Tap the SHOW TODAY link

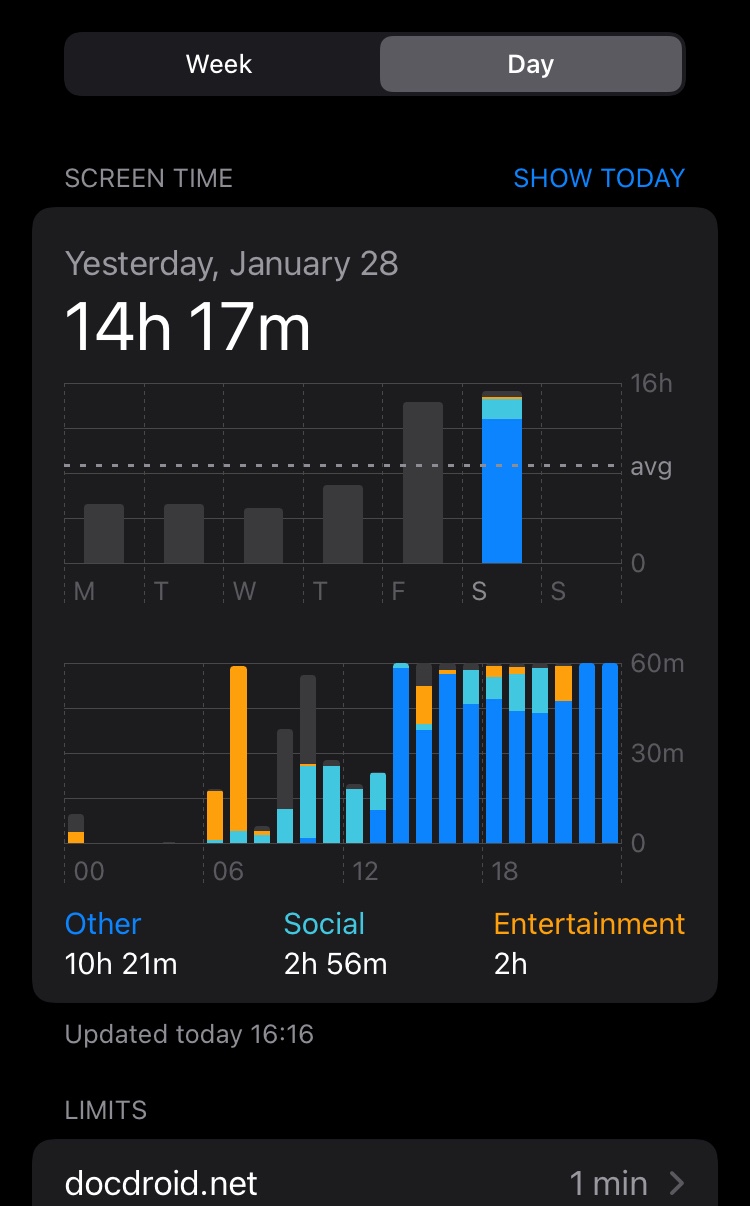(x=598, y=178)
